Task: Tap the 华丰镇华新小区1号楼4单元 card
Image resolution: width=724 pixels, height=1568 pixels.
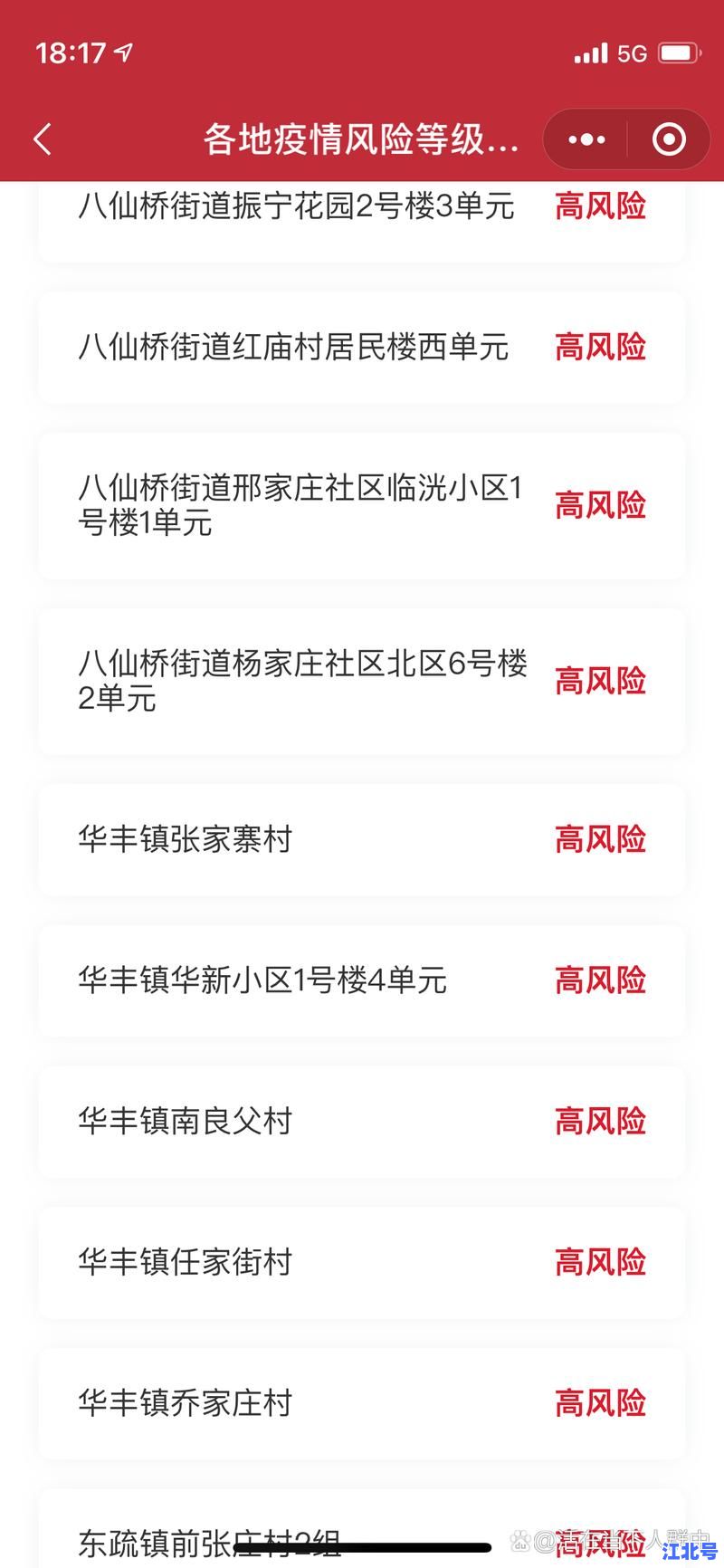Action: pyautogui.click(x=262, y=981)
